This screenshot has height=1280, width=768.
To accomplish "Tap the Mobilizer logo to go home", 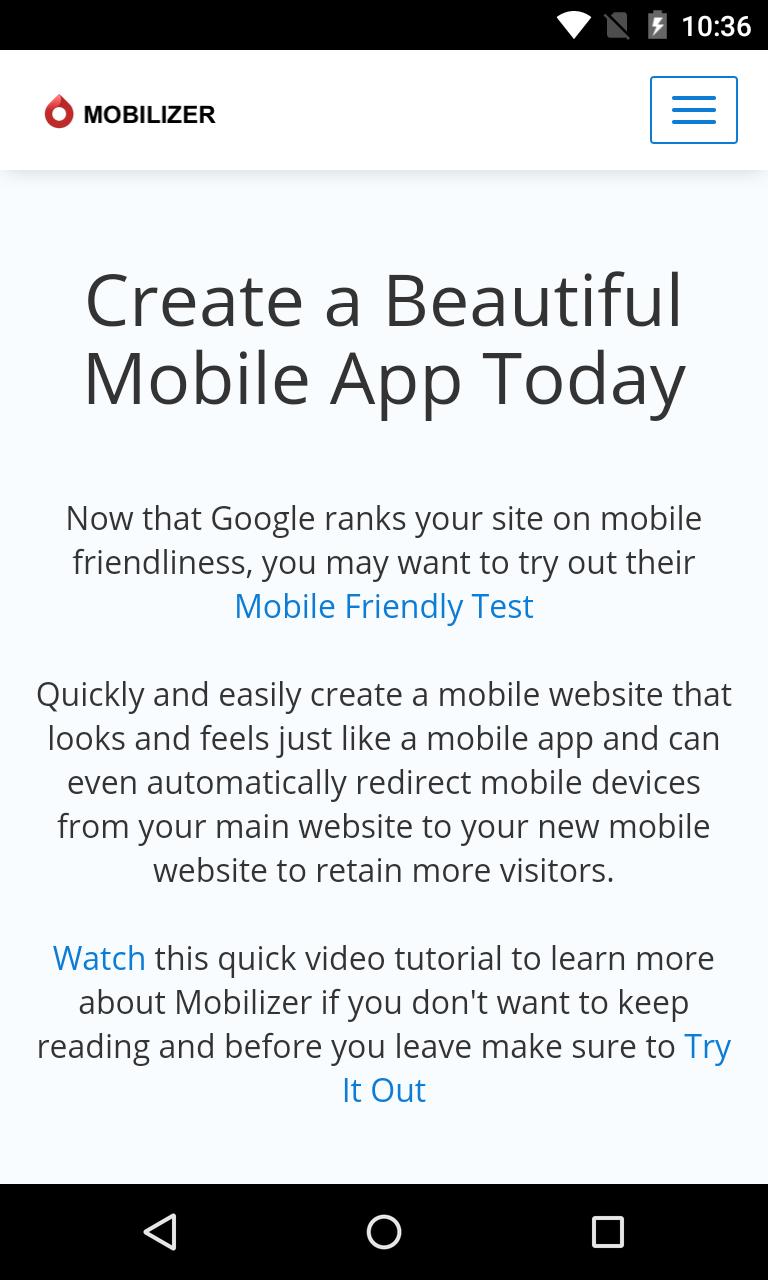I will [x=130, y=113].
